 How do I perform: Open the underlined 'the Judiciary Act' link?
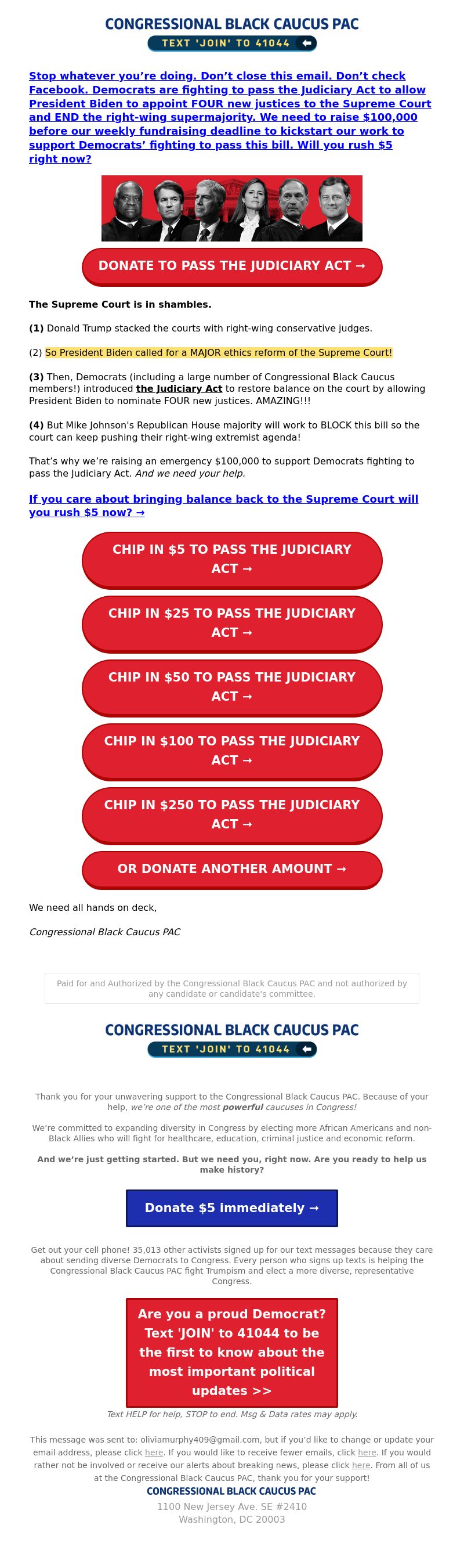(x=179, y=389)
